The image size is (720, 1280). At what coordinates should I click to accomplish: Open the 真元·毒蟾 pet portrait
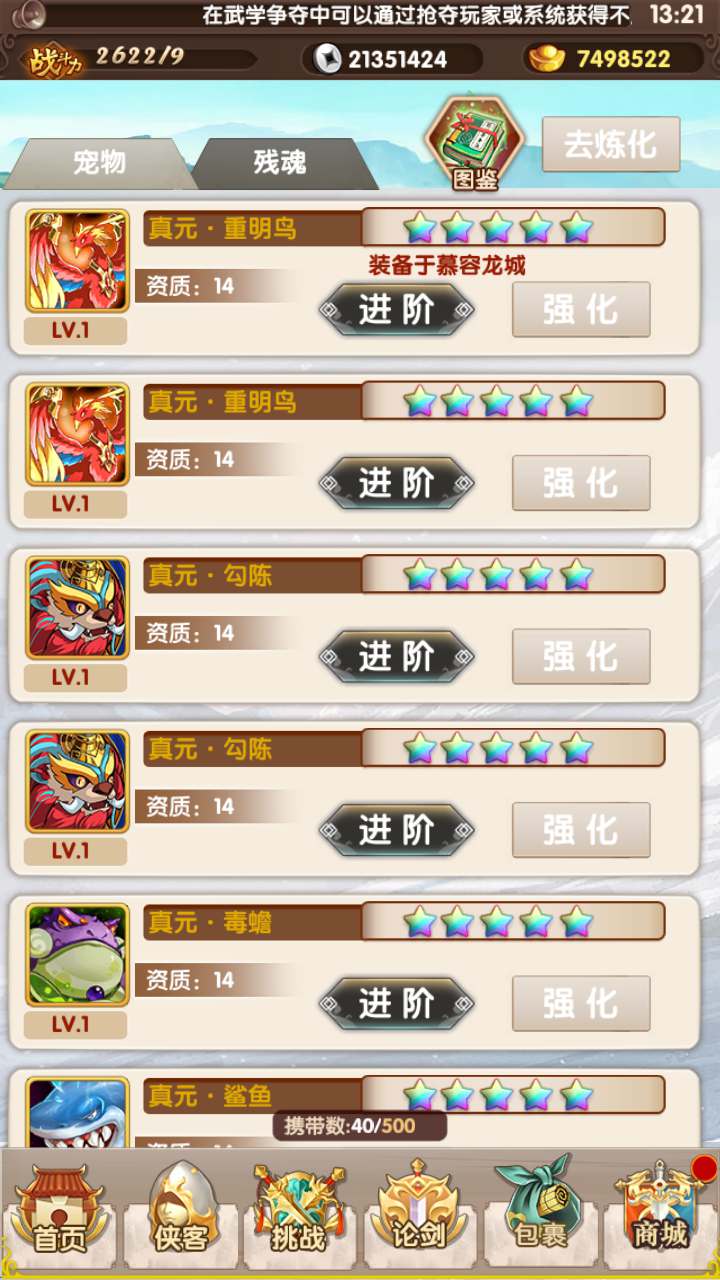pos(77,955)
